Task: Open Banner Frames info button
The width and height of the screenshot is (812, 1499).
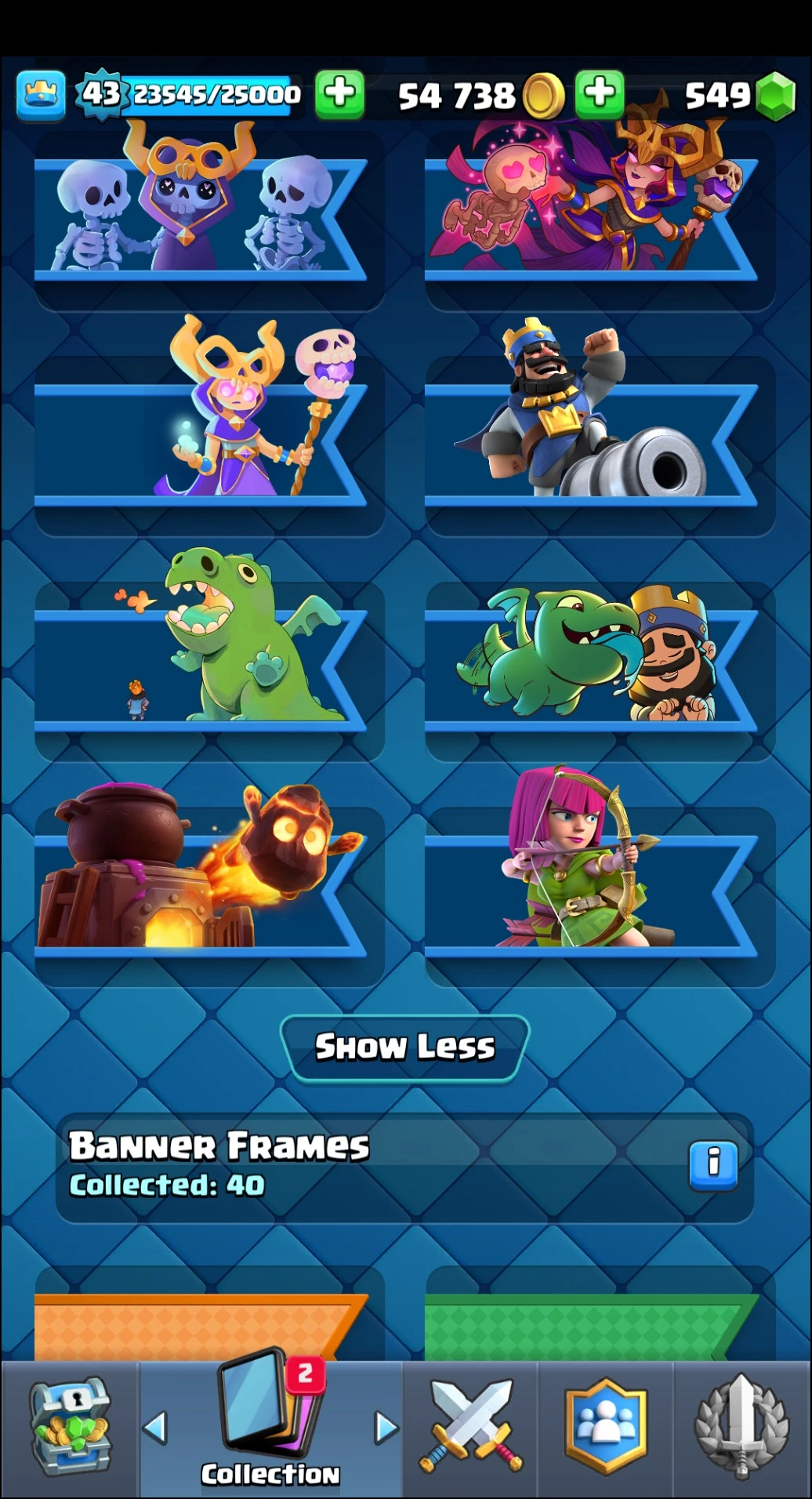Action: tap(712, 1164)
